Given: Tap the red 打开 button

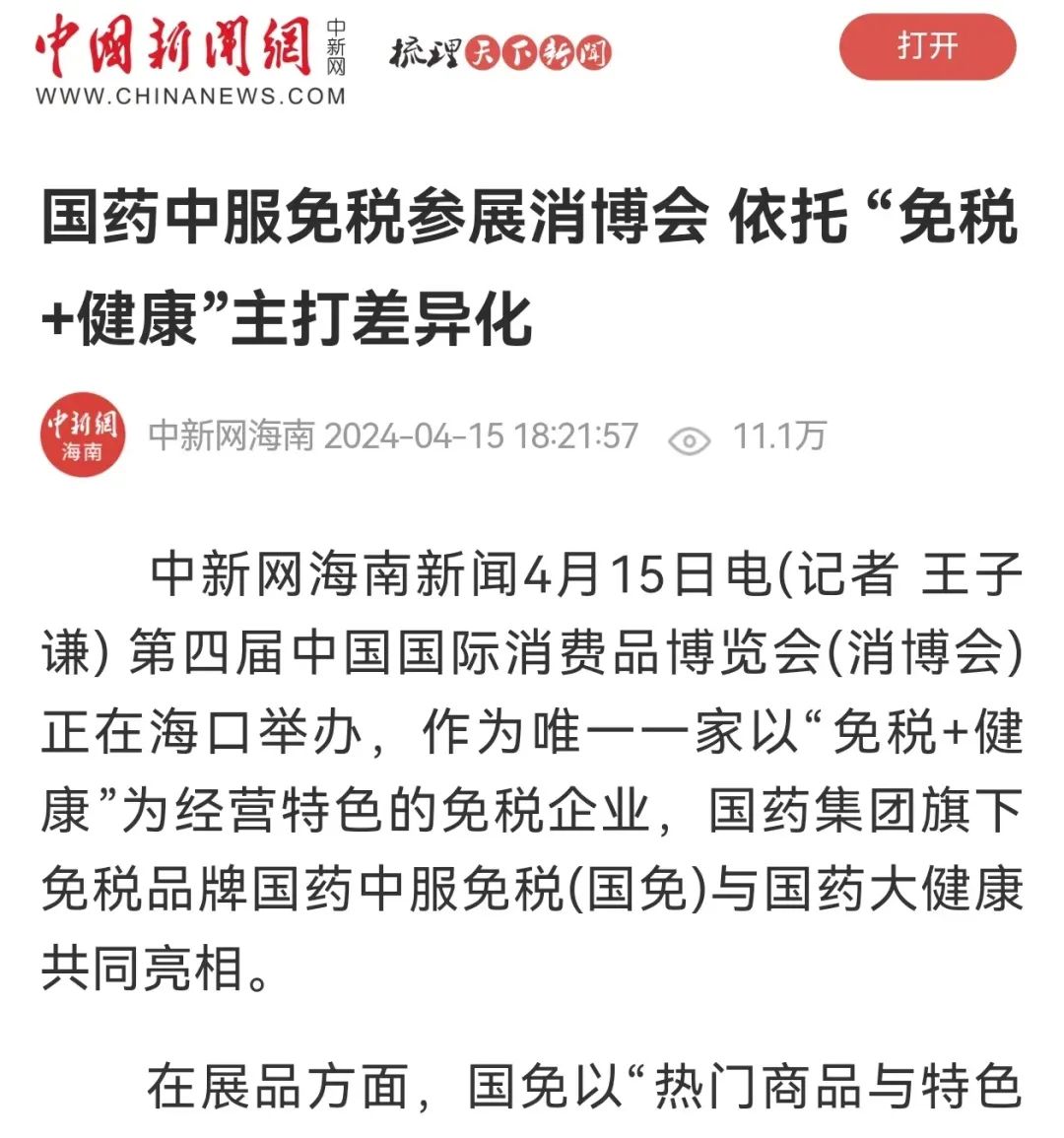Looking at the screenshot, I should 926,47.
